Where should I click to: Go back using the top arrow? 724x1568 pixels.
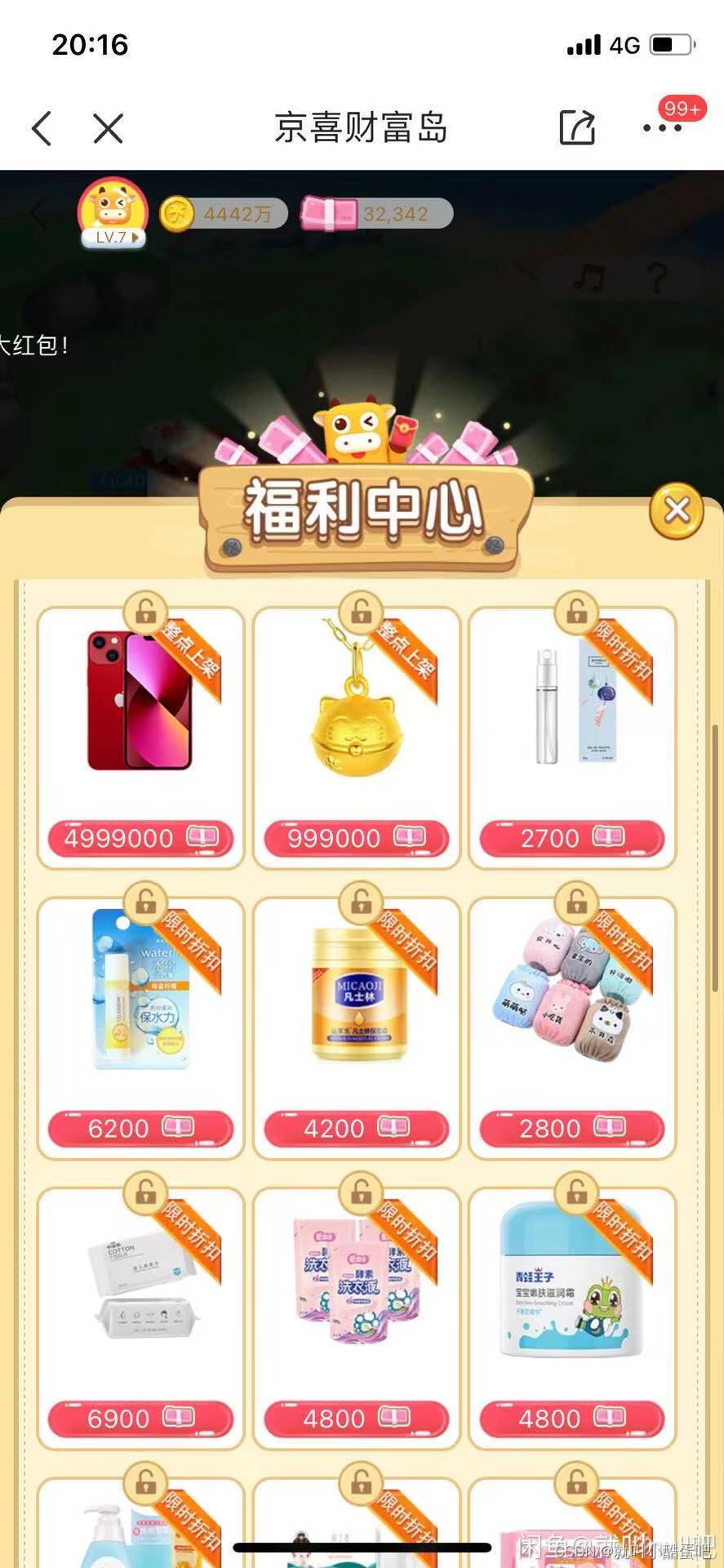click(x=42, y=128)
